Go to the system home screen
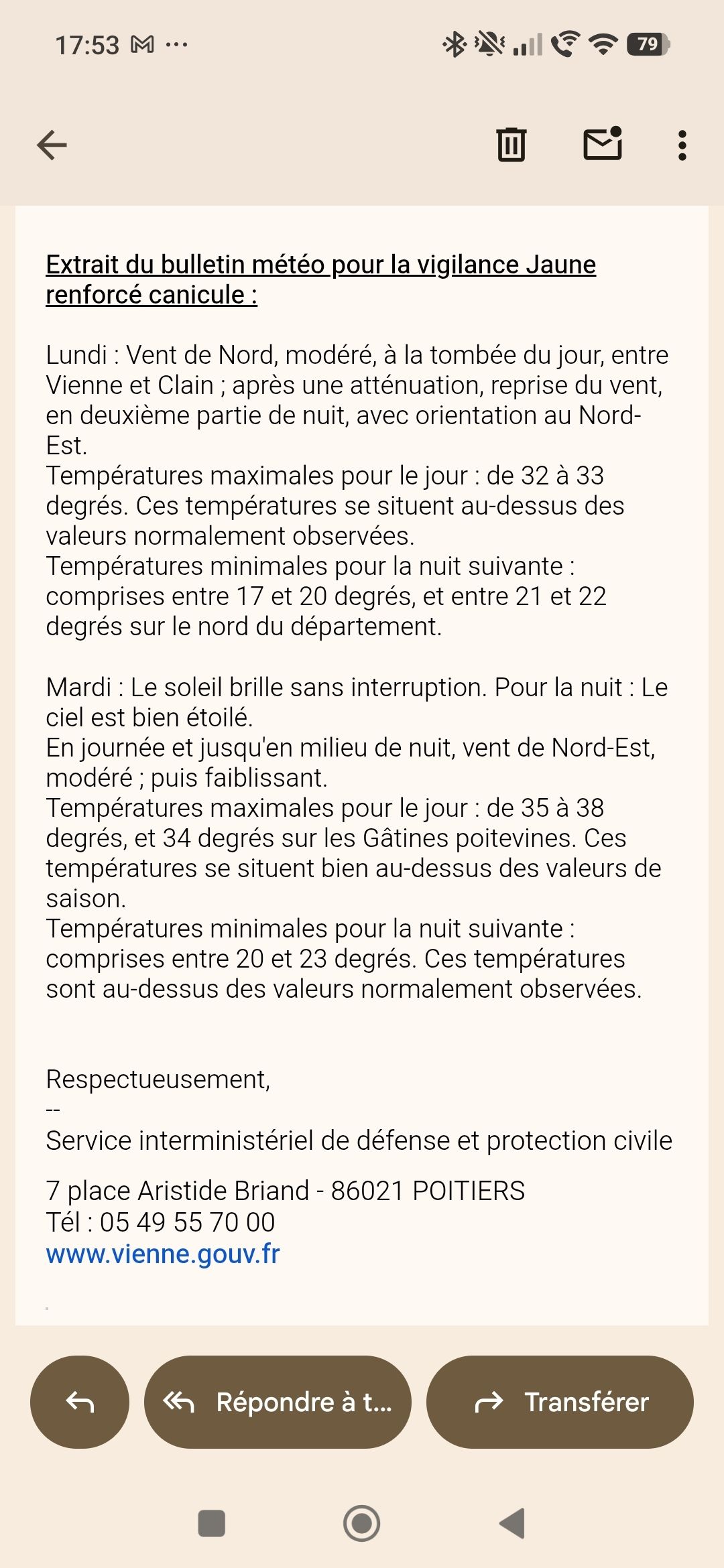 click(362, 1523)
